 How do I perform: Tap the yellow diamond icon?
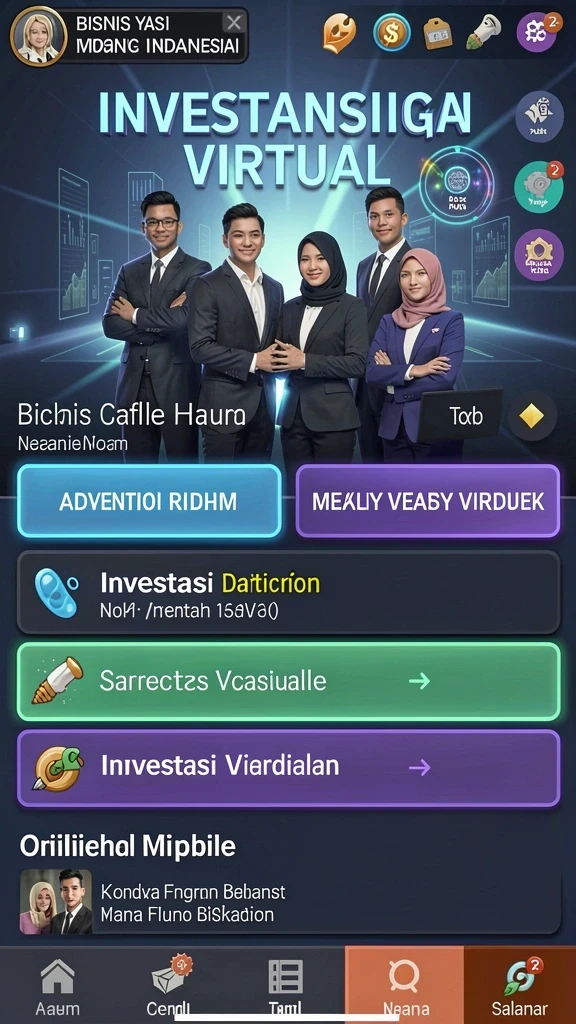tap(532, 416)
